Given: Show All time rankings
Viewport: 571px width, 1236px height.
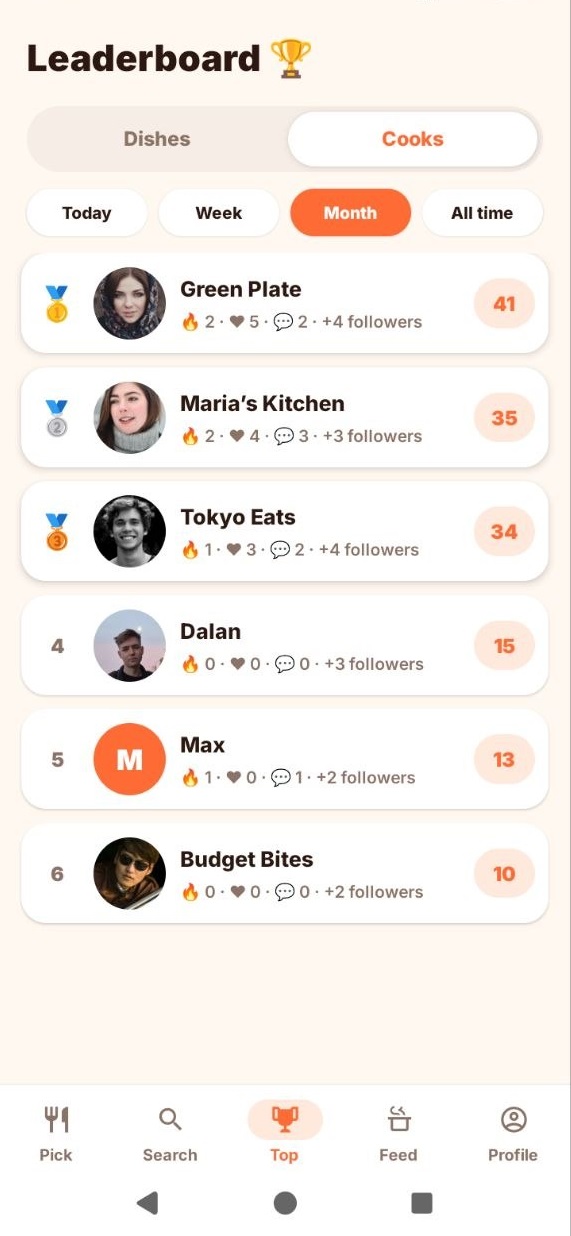Looking at the screenshot, I should 482,213.
